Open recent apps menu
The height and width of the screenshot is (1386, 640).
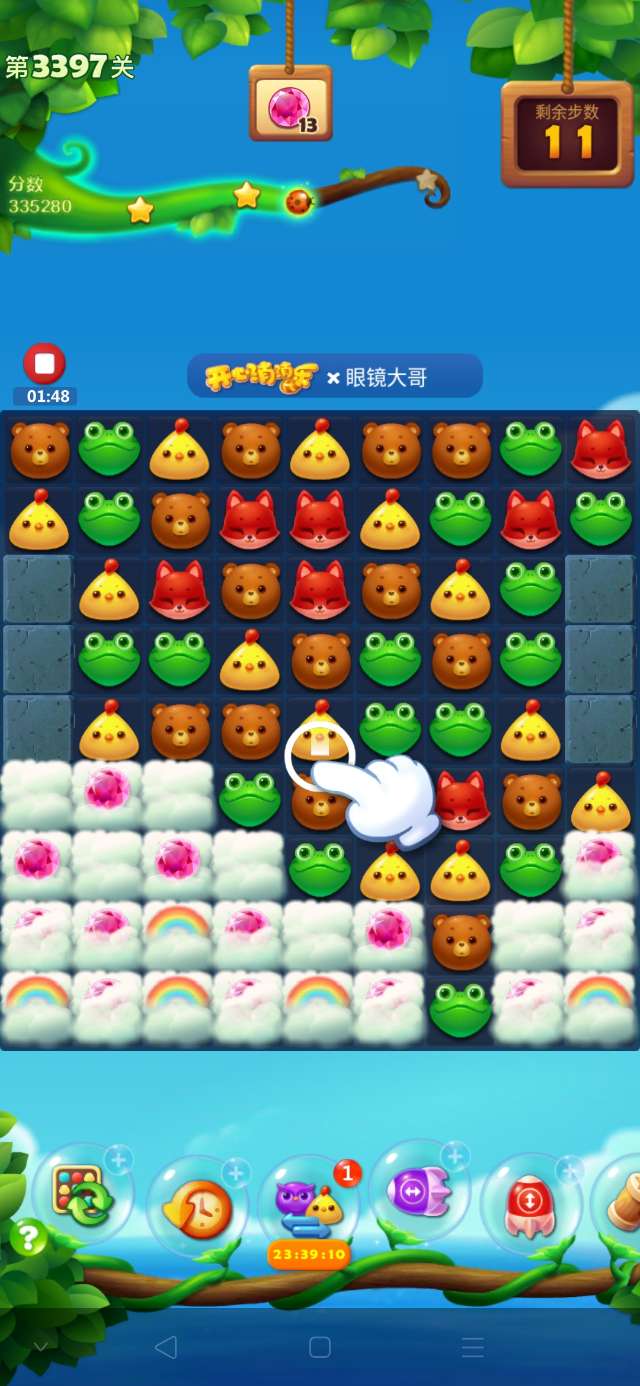(473, 1347)
